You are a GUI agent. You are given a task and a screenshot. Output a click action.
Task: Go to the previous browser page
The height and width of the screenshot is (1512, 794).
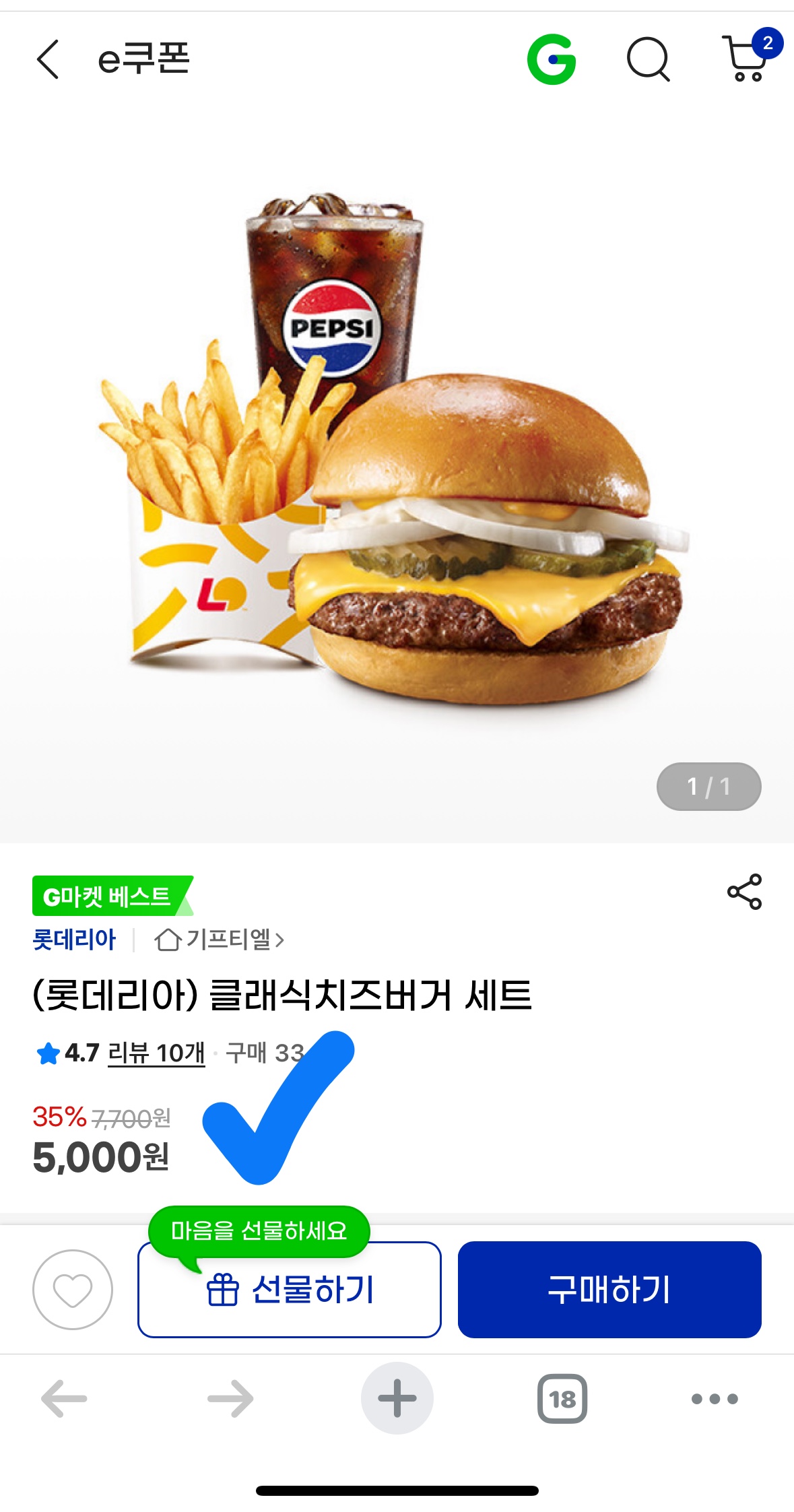[x=65, y=1399]
